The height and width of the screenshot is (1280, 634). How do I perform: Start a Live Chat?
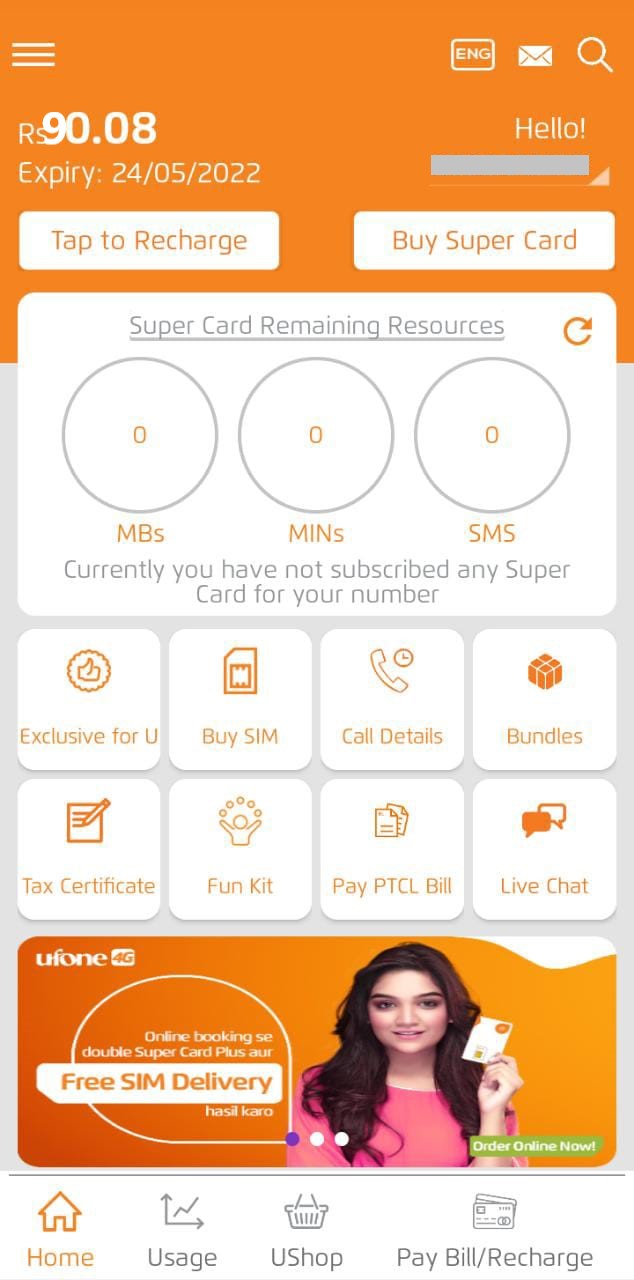[x=544, y=849]
